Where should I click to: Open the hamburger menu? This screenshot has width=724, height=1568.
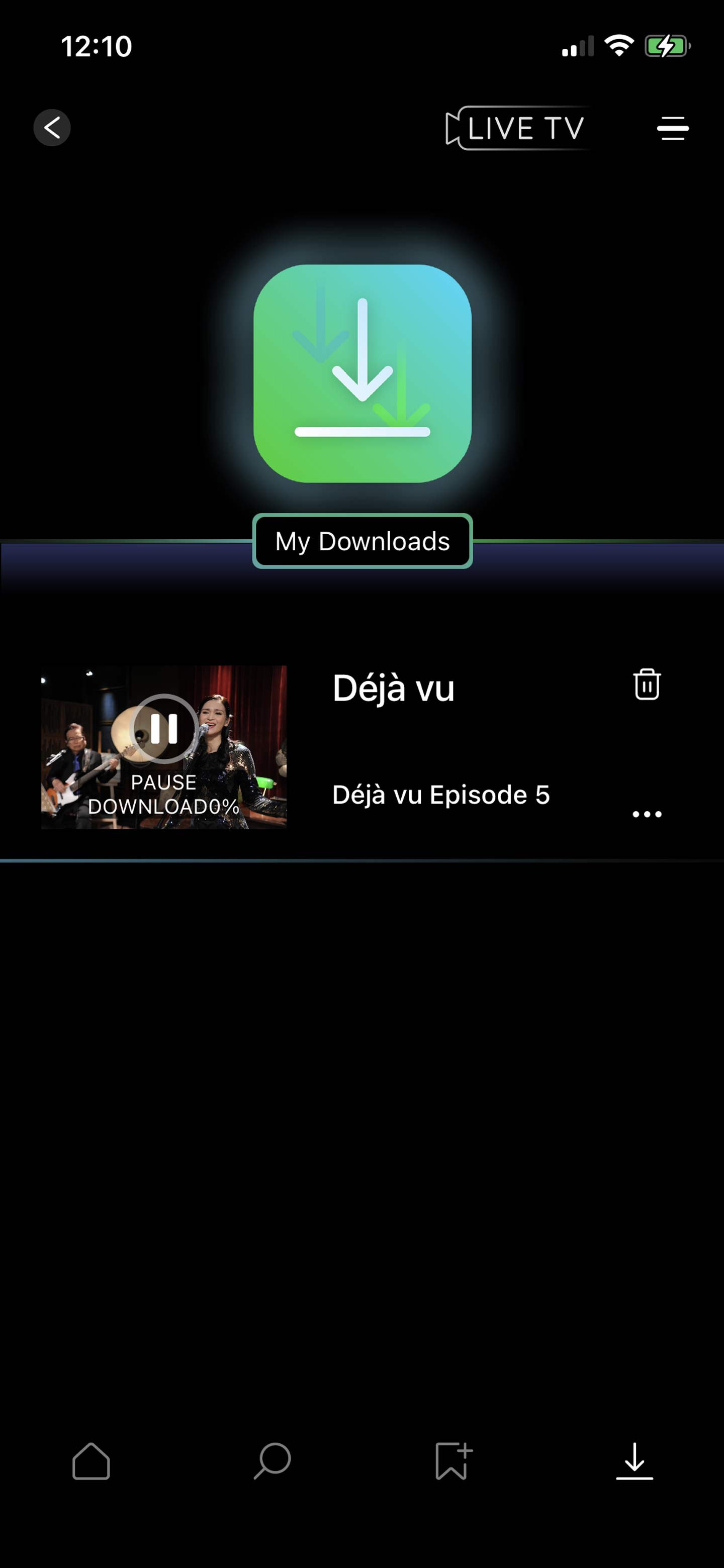[673, 129]
